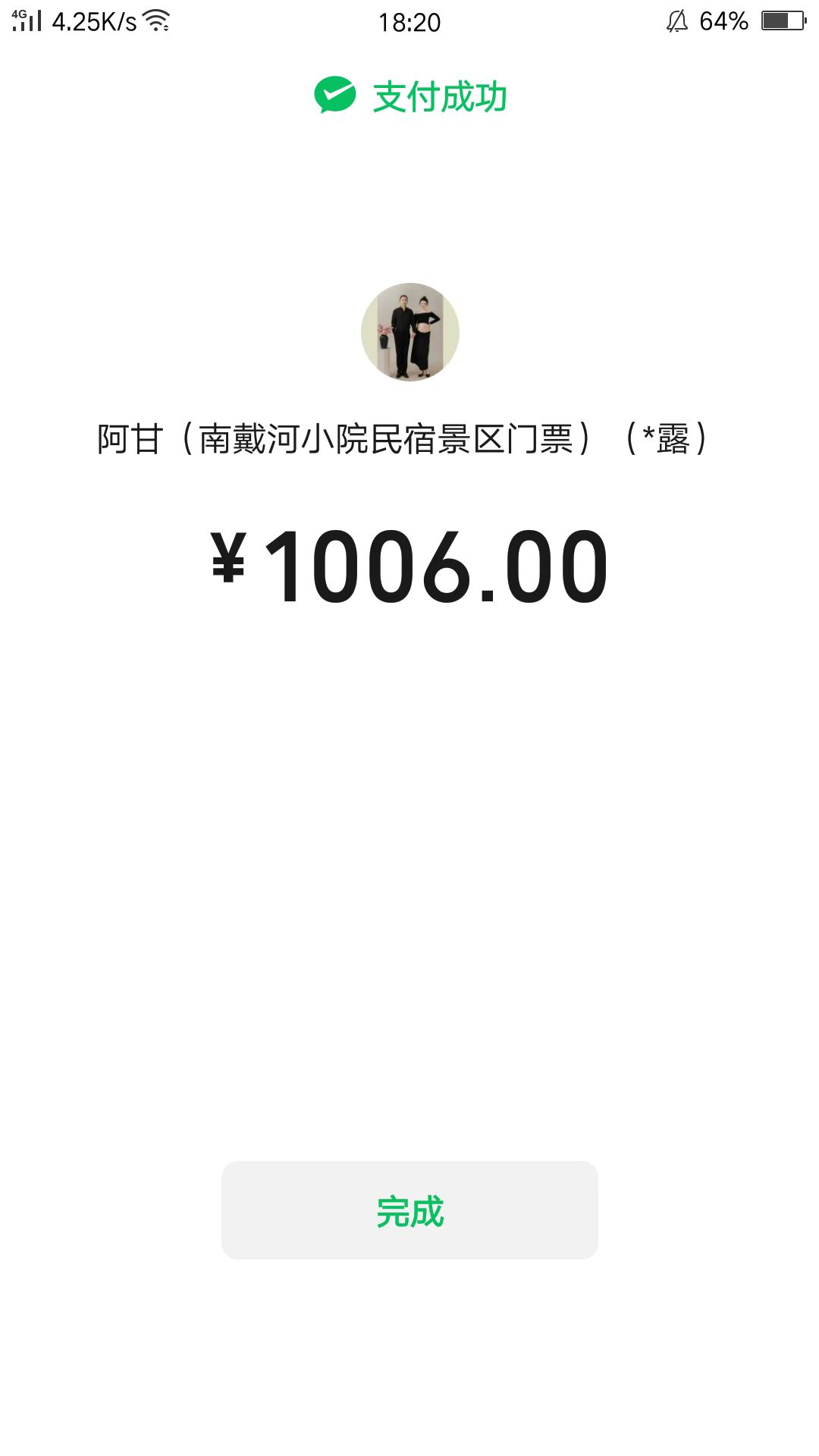819x1456 pixels.
Task: Click the clock showing 18:20
Action: point(409,20)
